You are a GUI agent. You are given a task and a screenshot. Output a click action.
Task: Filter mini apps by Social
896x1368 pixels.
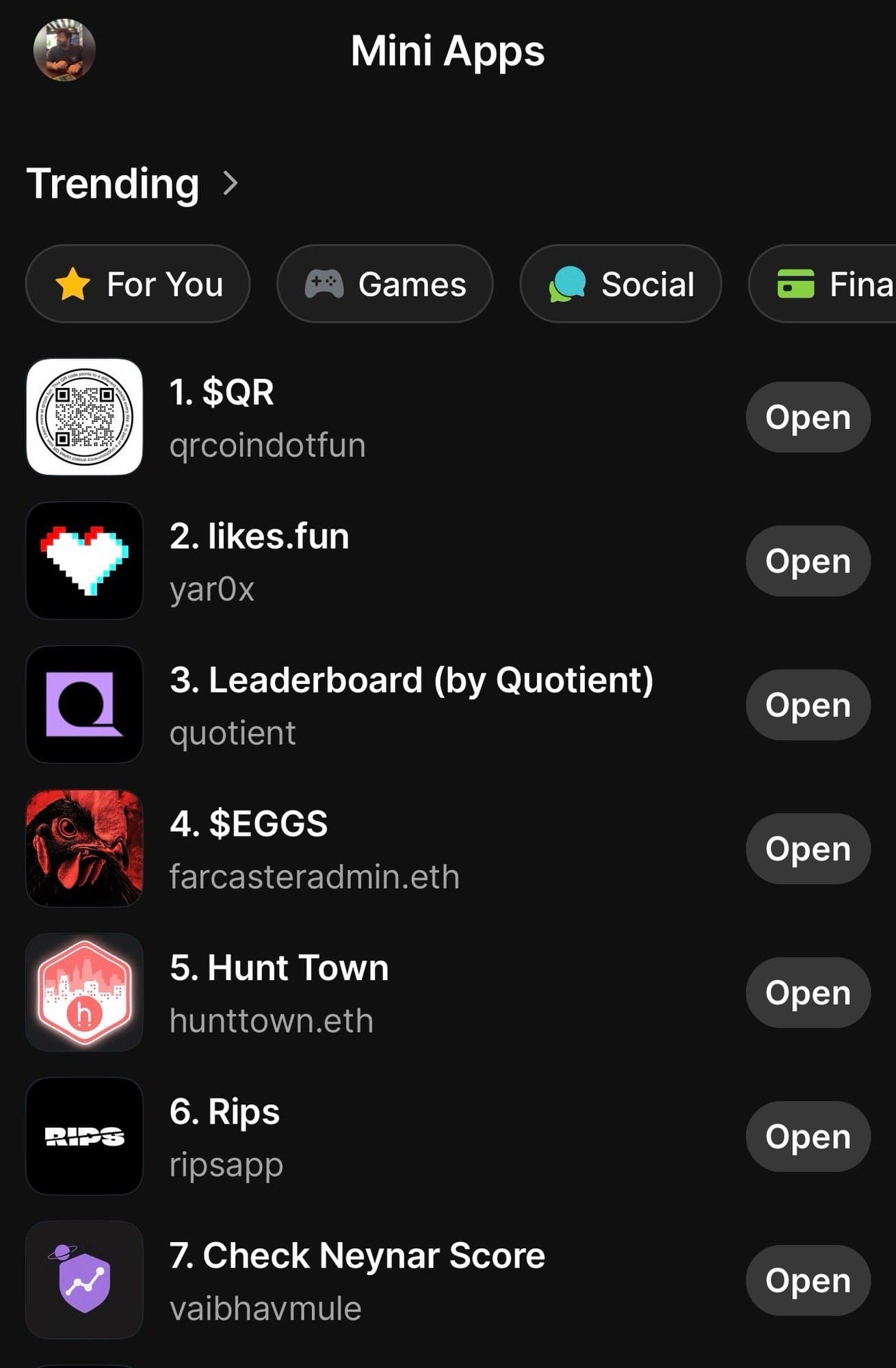tap(620, 284)
